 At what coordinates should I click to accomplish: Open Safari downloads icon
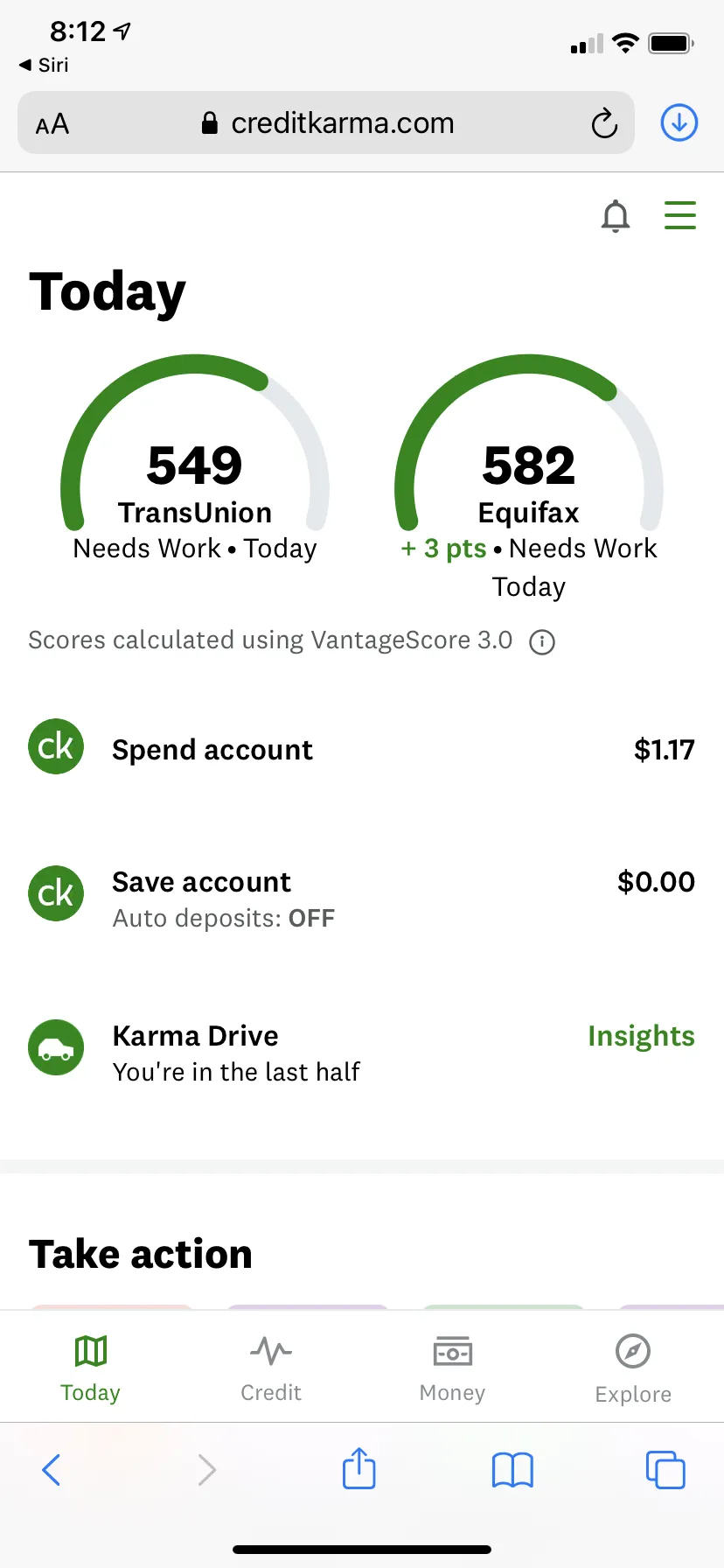(x=679, y=122)
